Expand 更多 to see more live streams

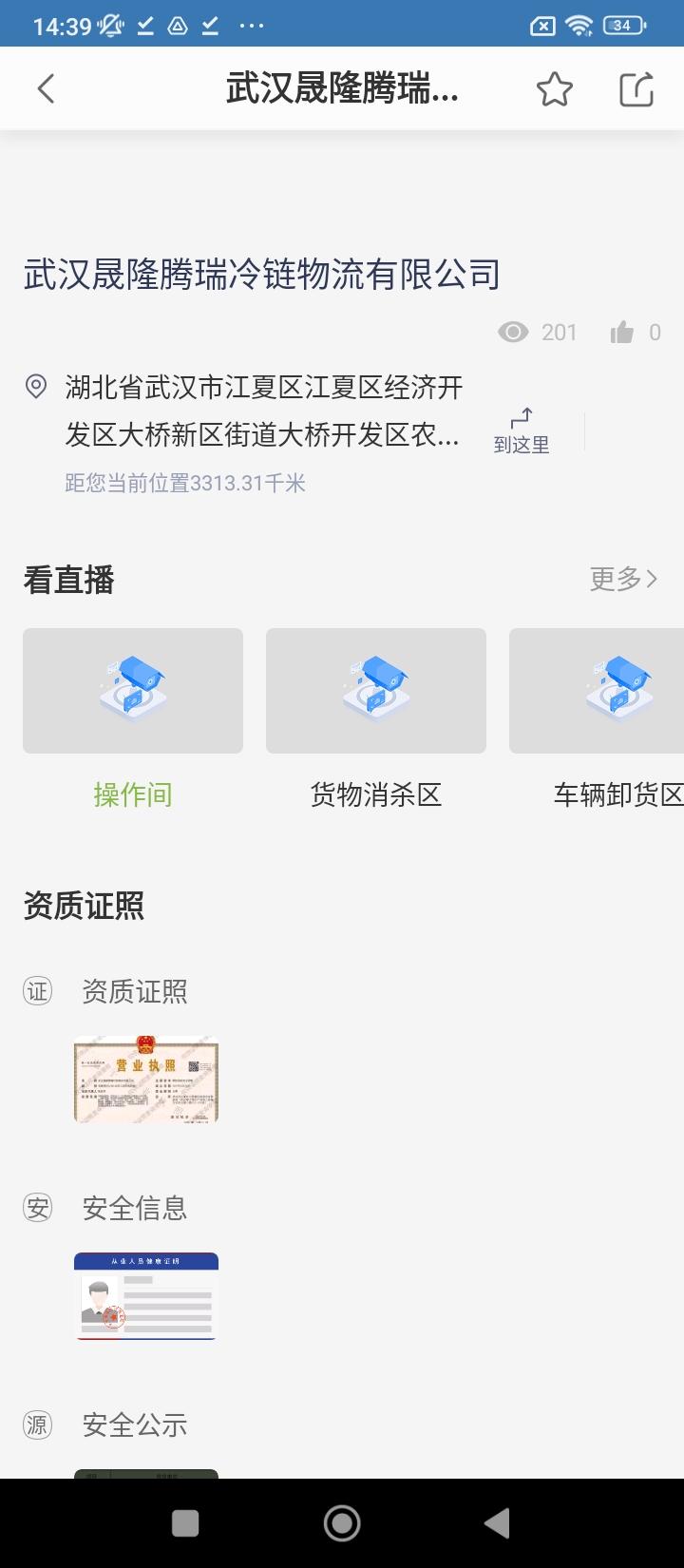tap(622, 579)
